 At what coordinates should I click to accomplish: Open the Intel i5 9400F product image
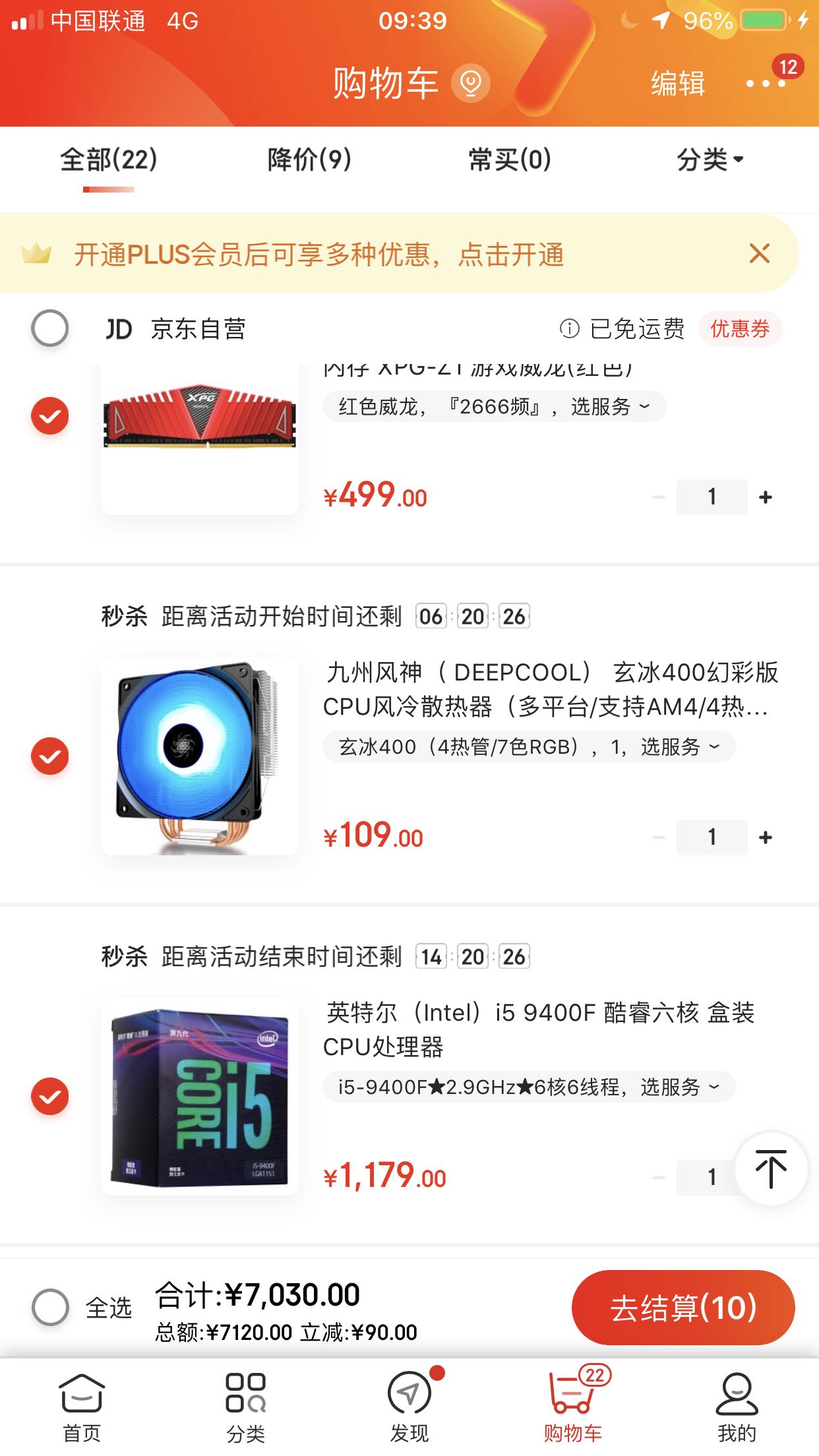(200, 1097)
